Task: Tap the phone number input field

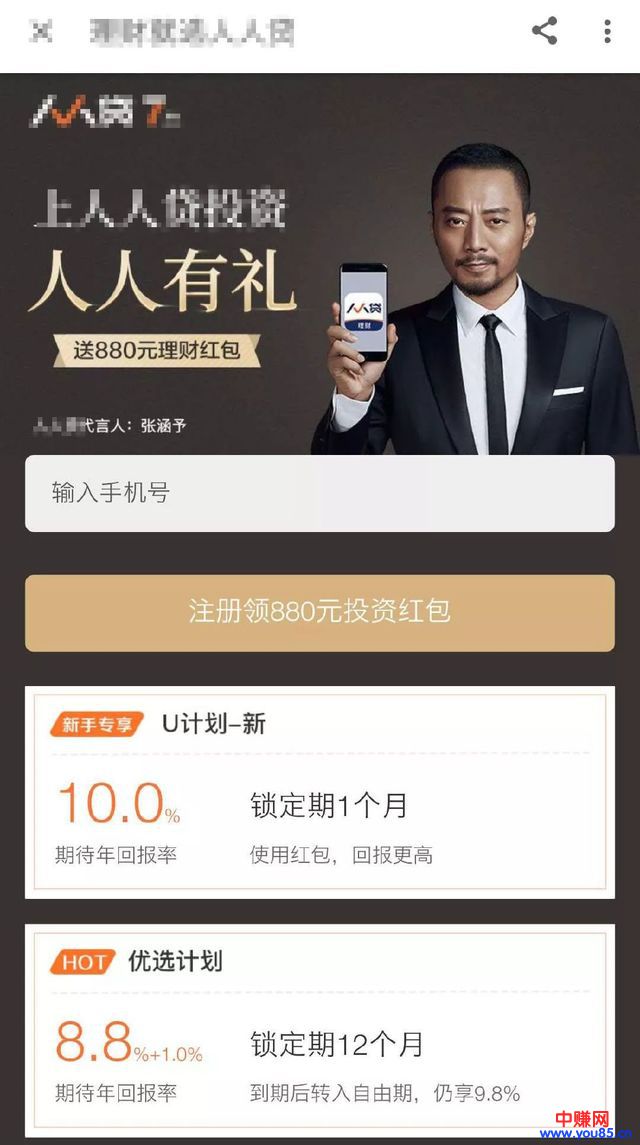Action: point(320,493)
